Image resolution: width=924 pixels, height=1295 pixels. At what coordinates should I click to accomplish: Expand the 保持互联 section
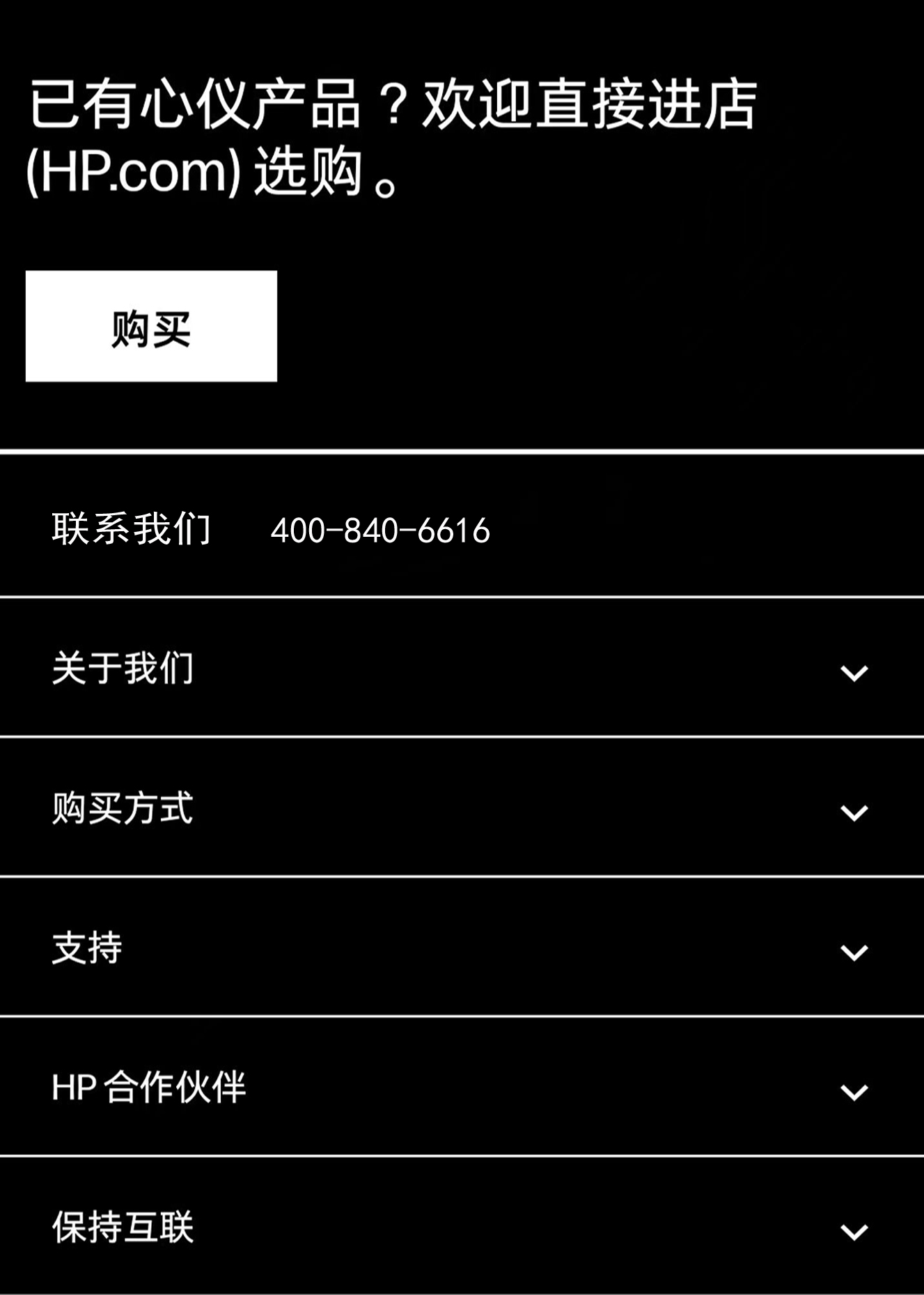(x=854, y=1232)
